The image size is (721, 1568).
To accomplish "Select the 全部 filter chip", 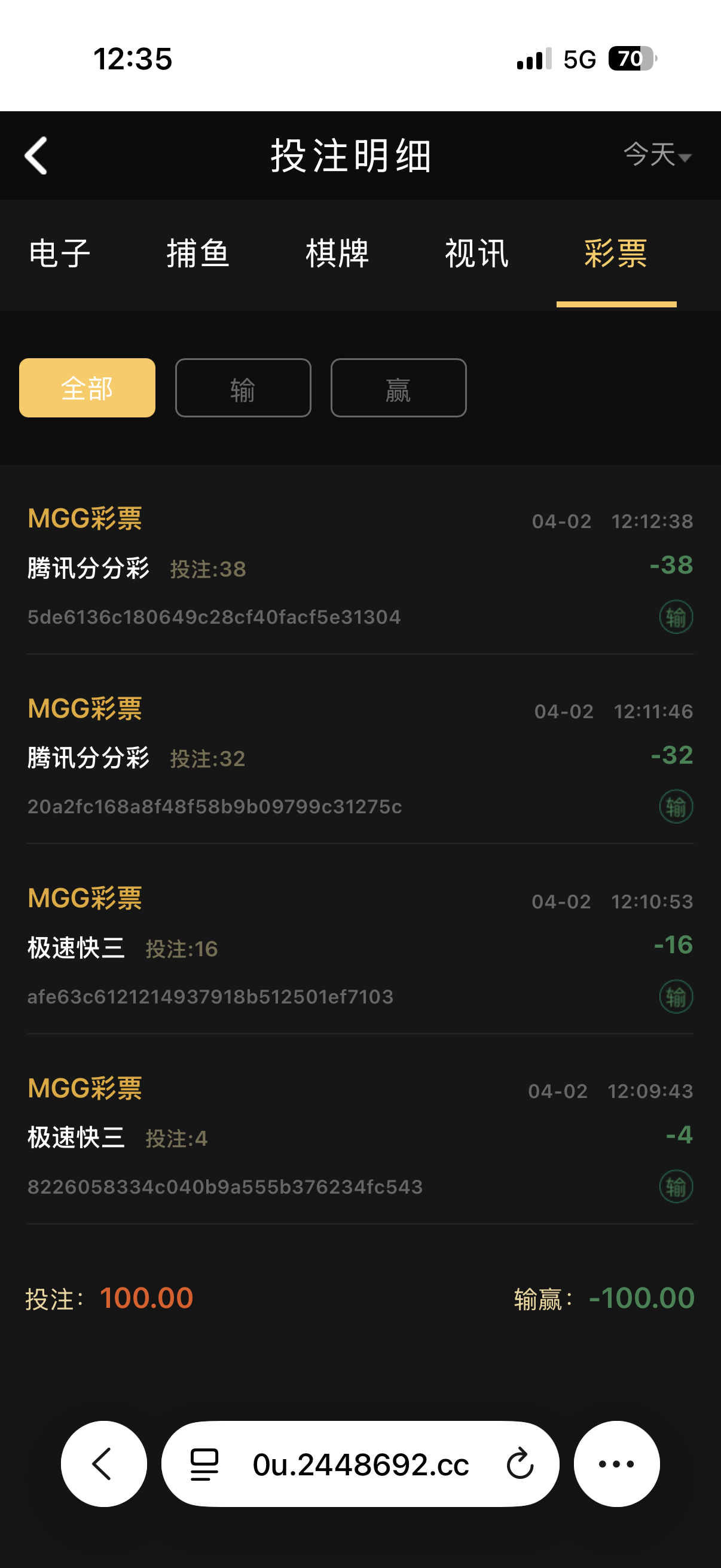I will pos(87,388).
